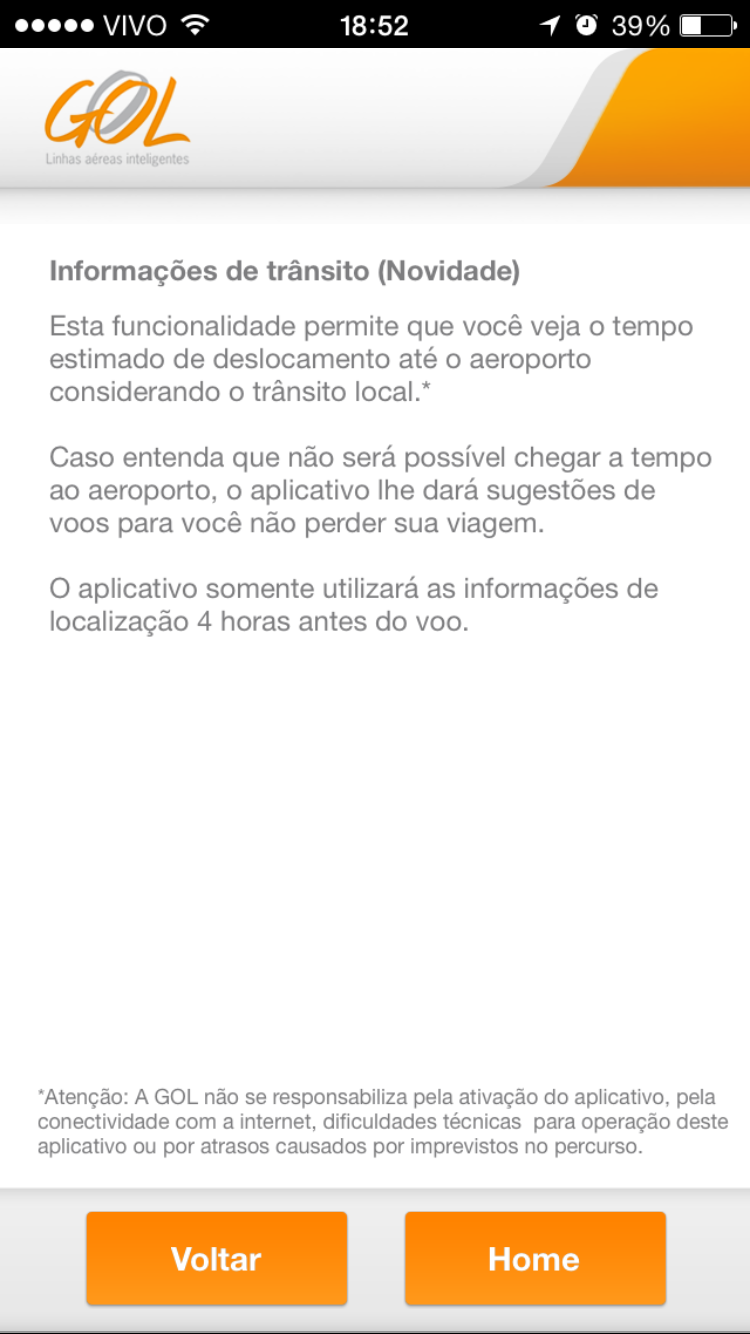Go to the Home screen
The width and height of the screenshot is (750, 1334).
point(534,1258)
